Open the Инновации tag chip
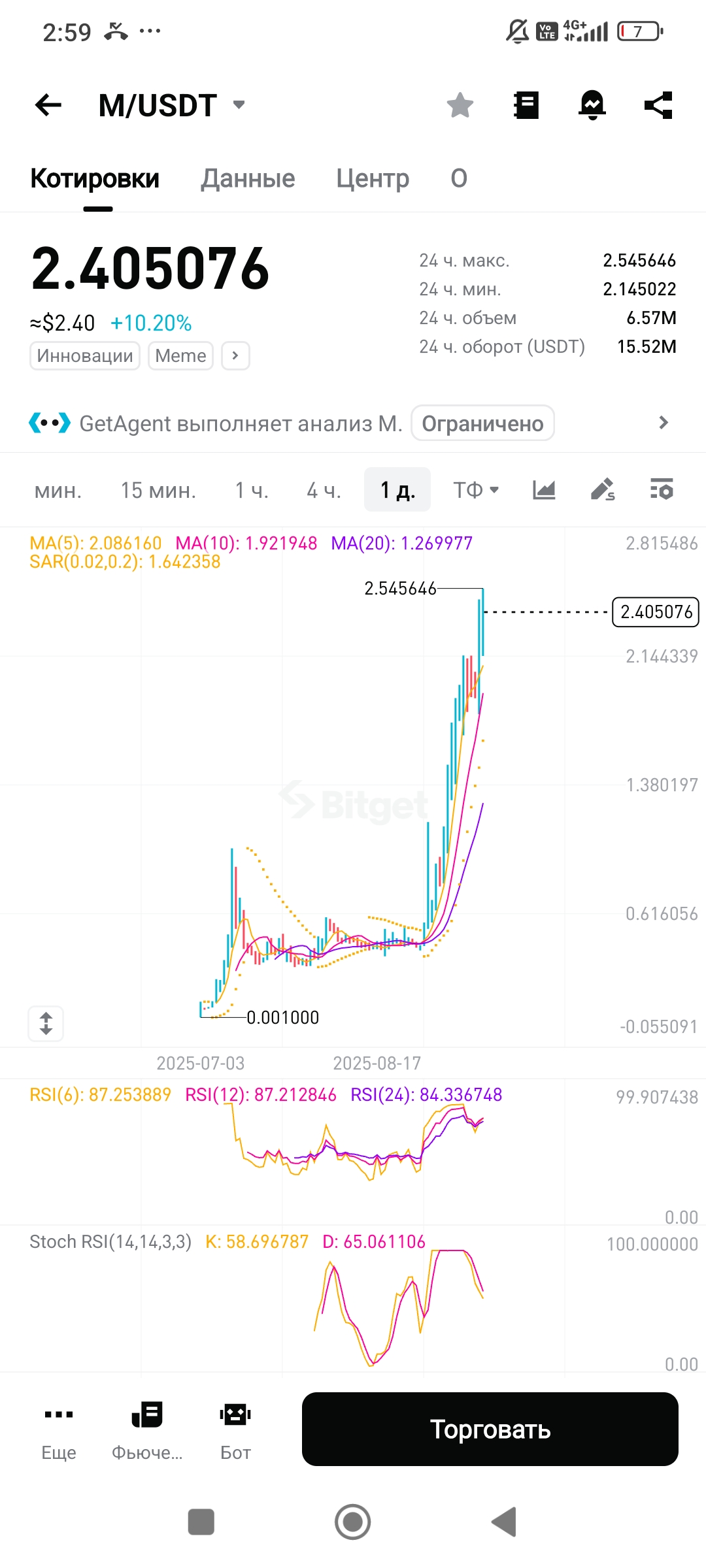 point(85,356)
